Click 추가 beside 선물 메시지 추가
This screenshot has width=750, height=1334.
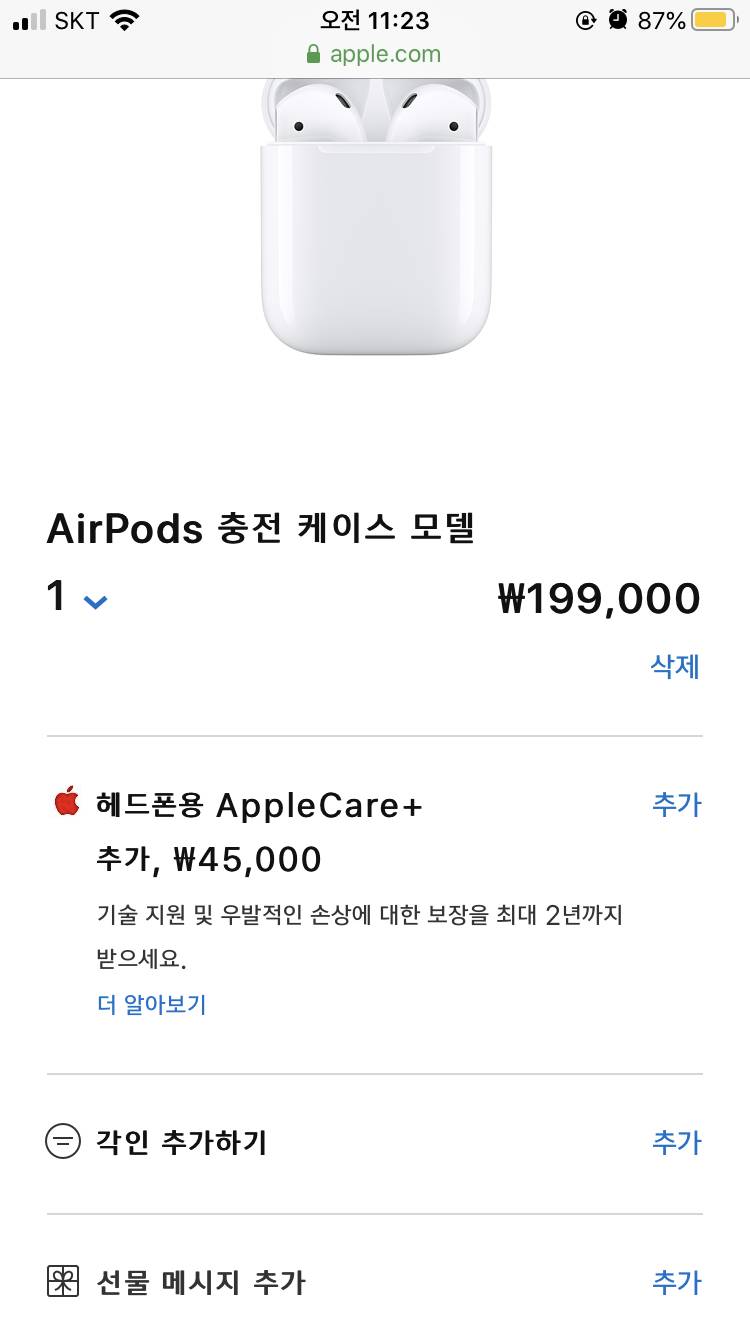pos(678,1281)
